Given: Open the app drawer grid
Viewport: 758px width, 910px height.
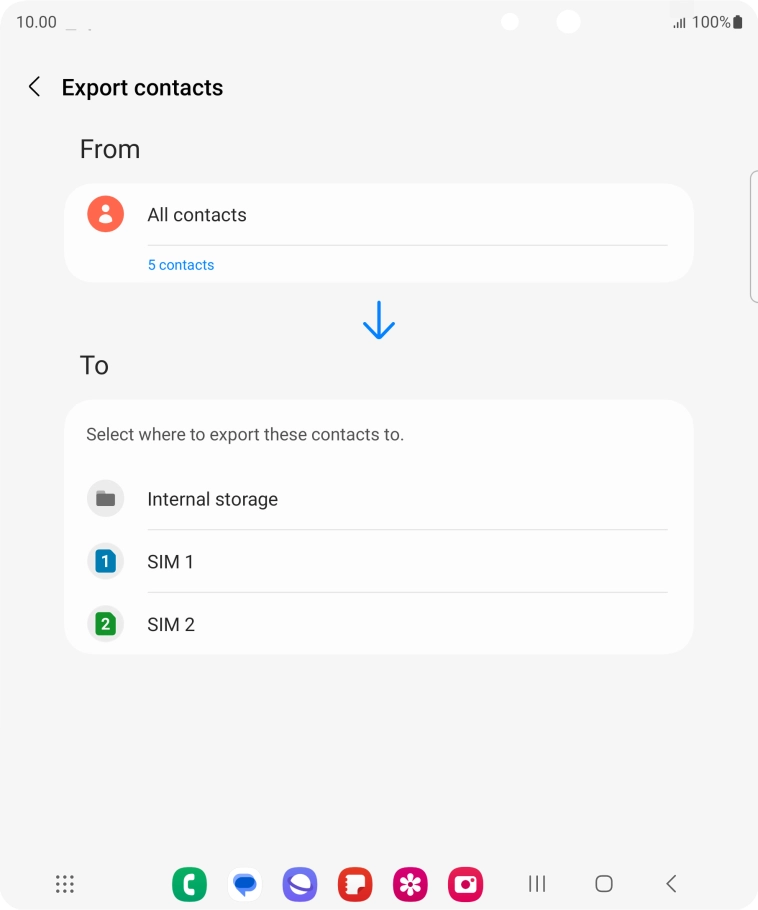Looking at the screenshot, I should point(65,884).
